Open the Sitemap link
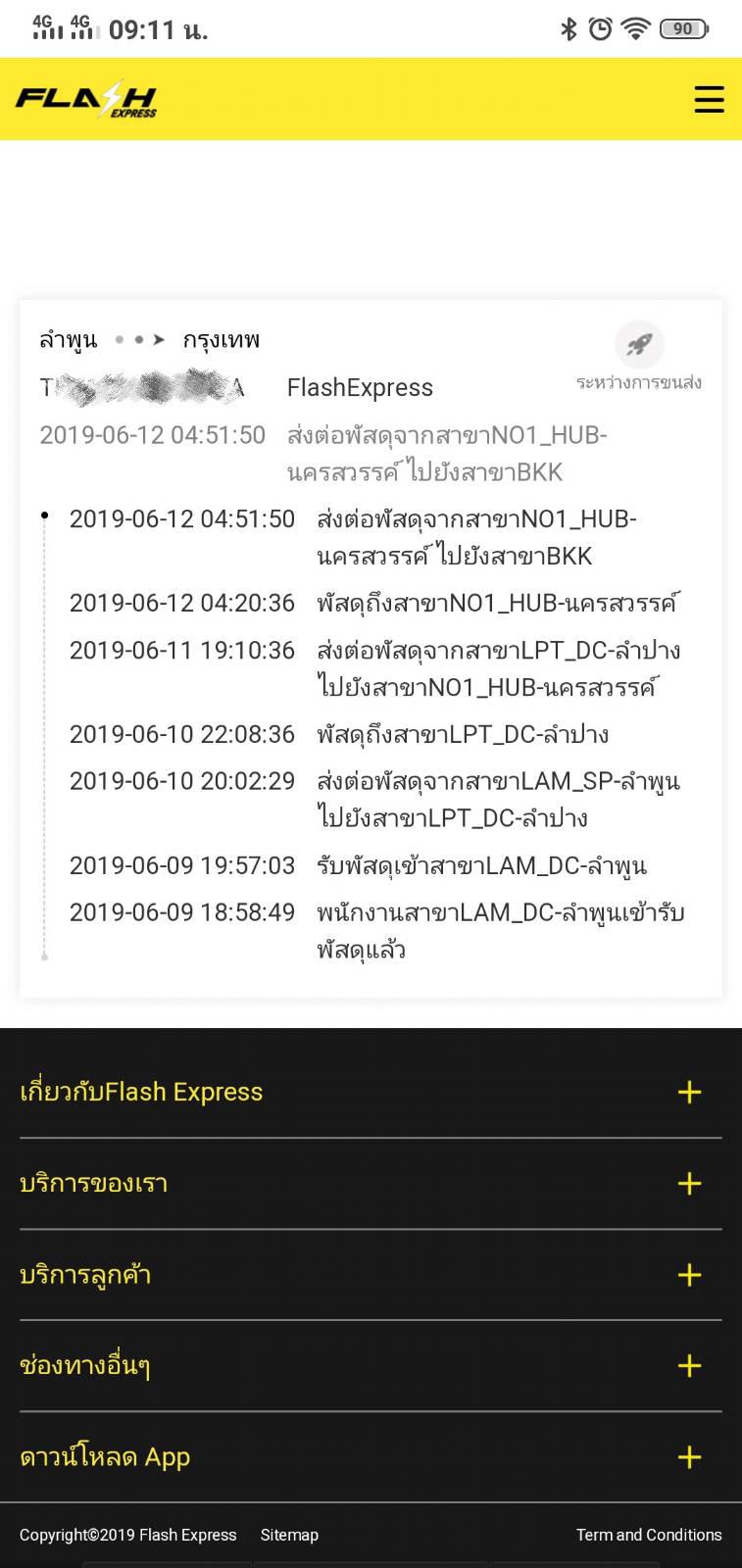The width and height of the screenshot is (742, 1568). click(x=289, y=1535)
